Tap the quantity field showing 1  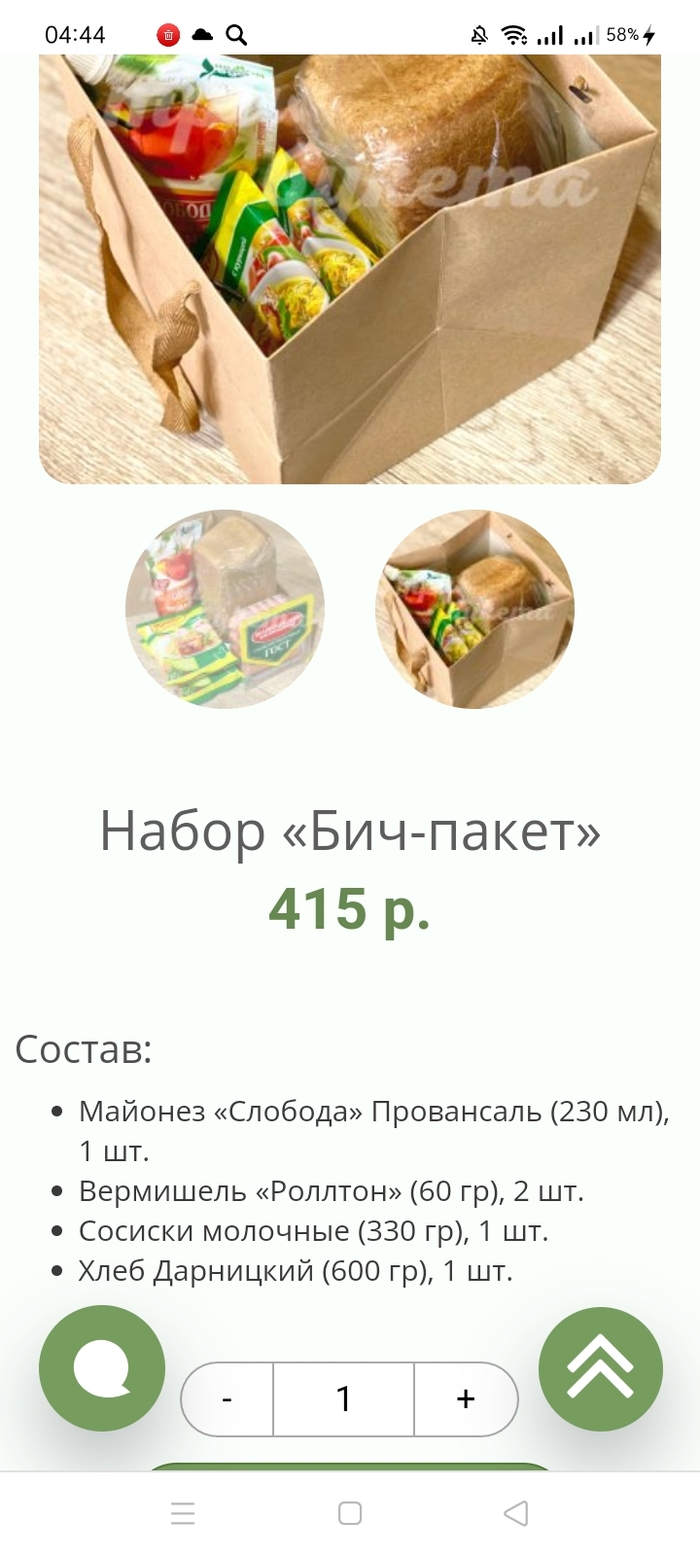[344, 1399]
